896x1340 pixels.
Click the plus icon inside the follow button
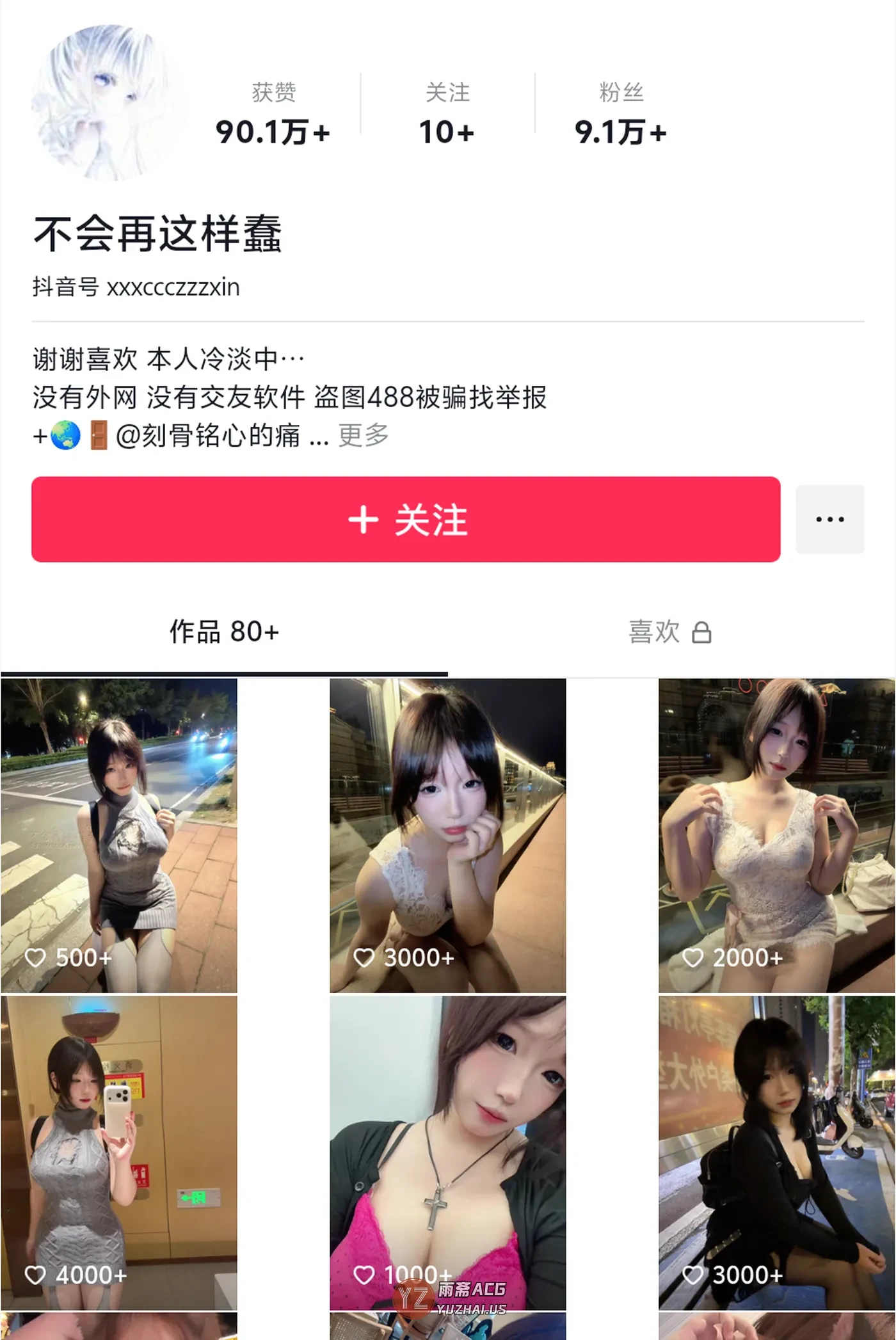tap(365, 520)
